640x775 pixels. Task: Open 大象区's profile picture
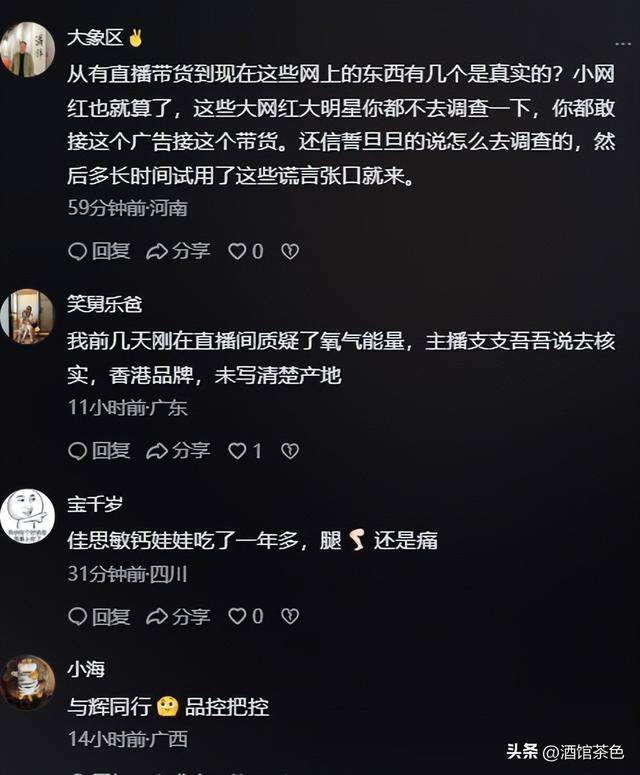28,49
